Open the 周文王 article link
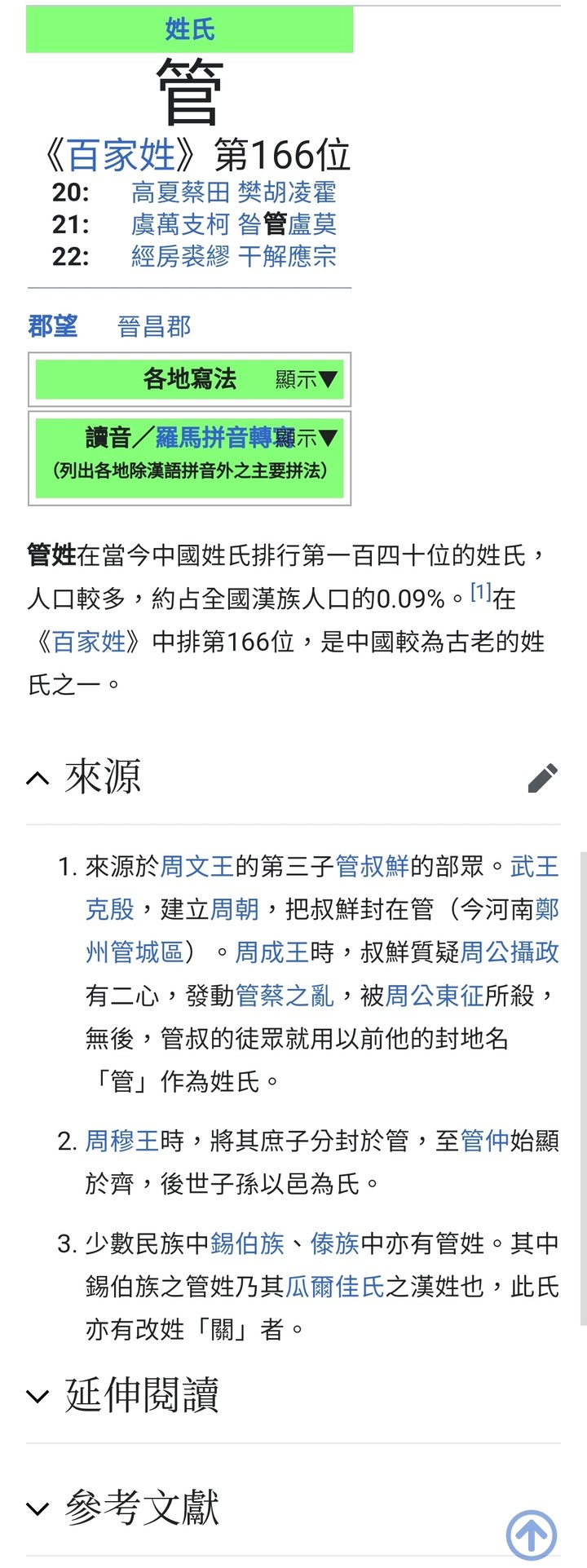Image resolution: width=587 pixels, height=1568 pixels. coord(196,866)
